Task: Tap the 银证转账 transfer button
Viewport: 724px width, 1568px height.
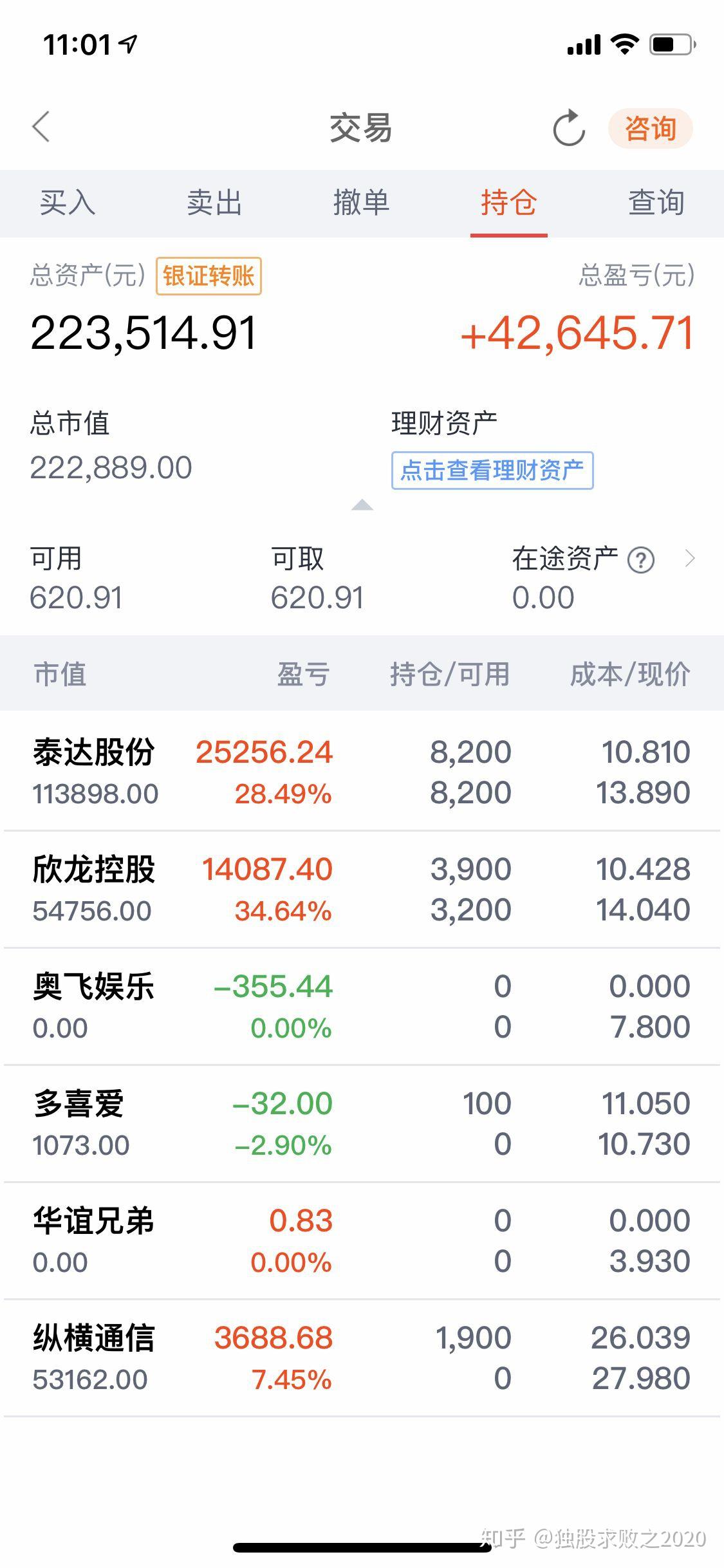Action: pos(209,276)
